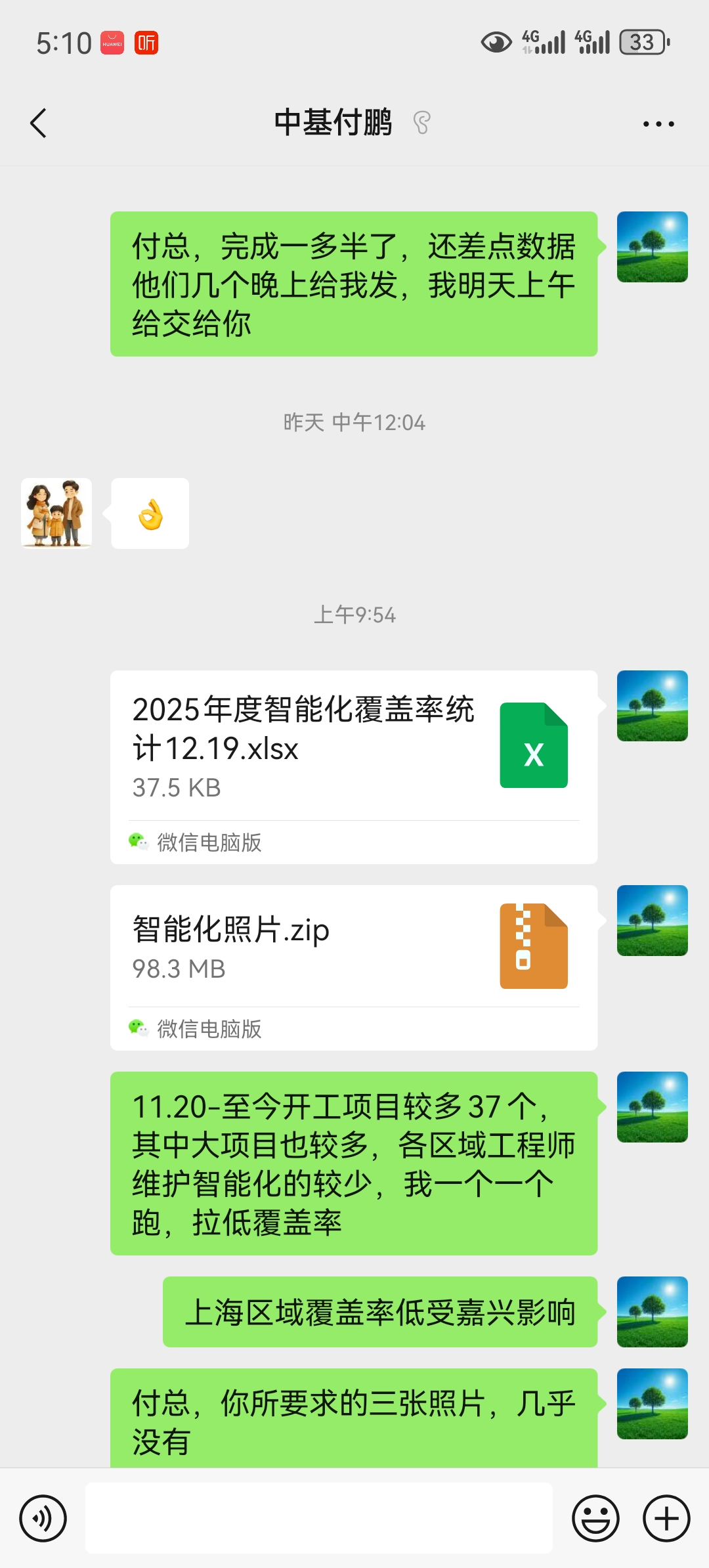Open the chat info overflow menu

point(658,123)
